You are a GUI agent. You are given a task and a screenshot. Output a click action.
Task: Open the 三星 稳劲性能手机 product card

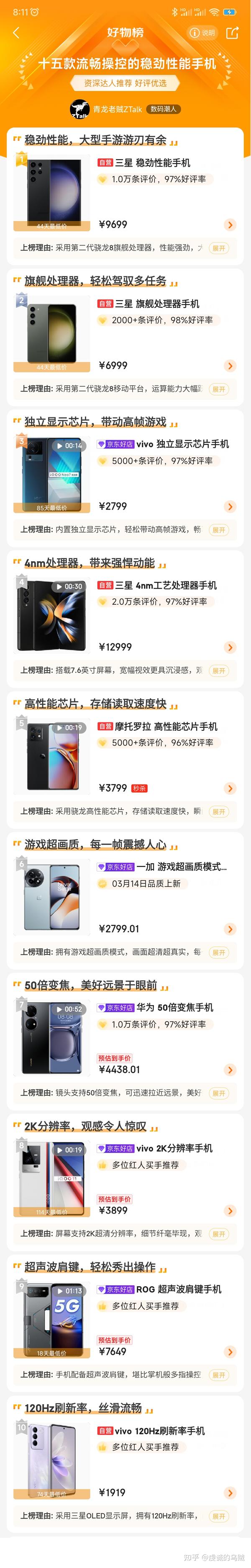point(152,162)
